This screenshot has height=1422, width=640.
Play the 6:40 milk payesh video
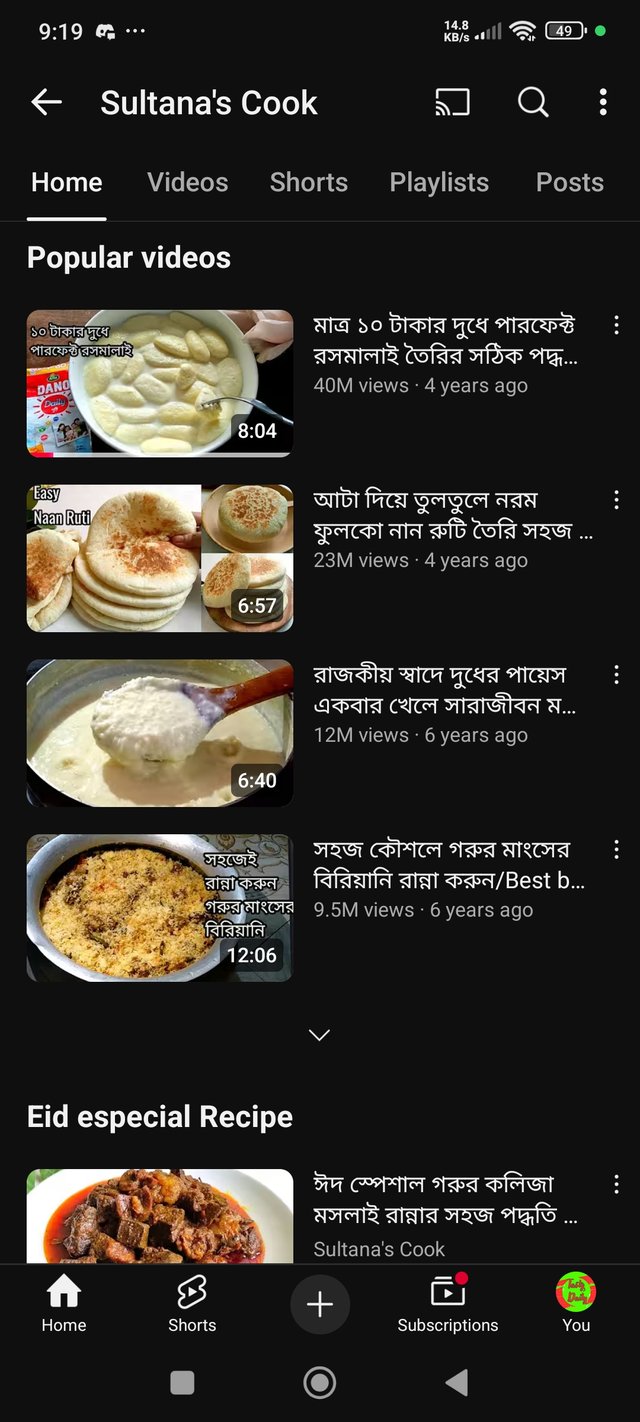tap(160, 733)
